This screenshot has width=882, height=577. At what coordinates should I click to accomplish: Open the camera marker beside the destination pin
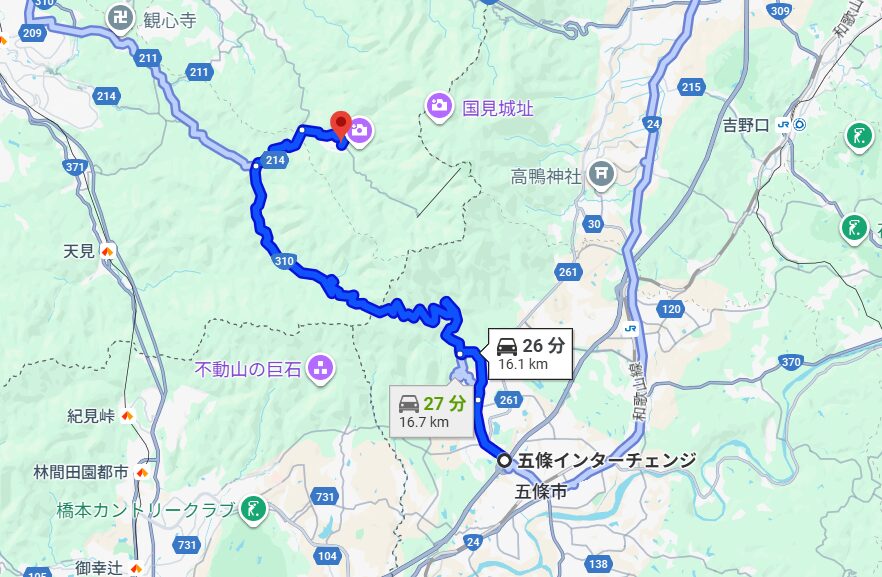(x=361, y=129)
